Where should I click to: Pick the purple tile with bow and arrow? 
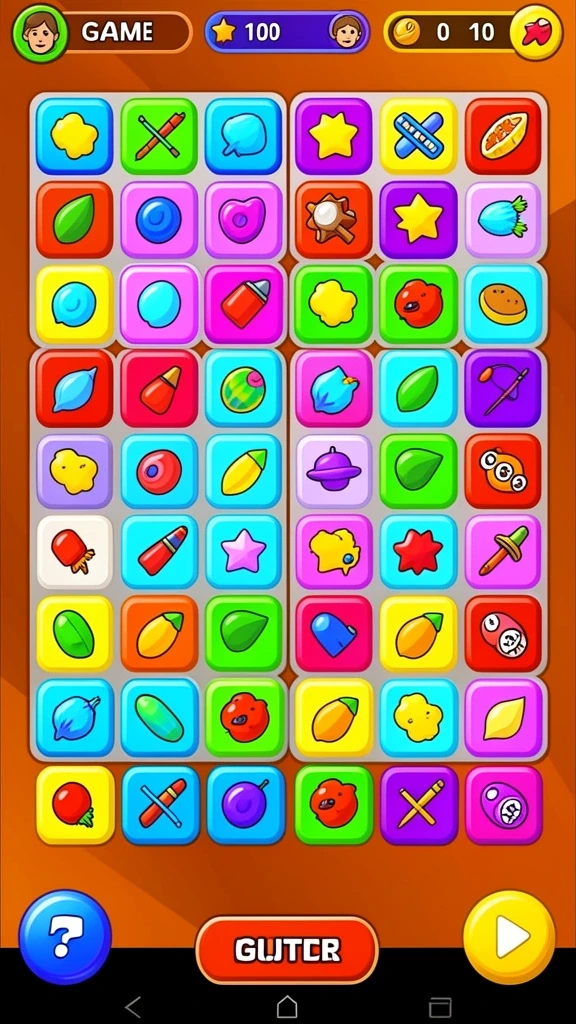503,388
